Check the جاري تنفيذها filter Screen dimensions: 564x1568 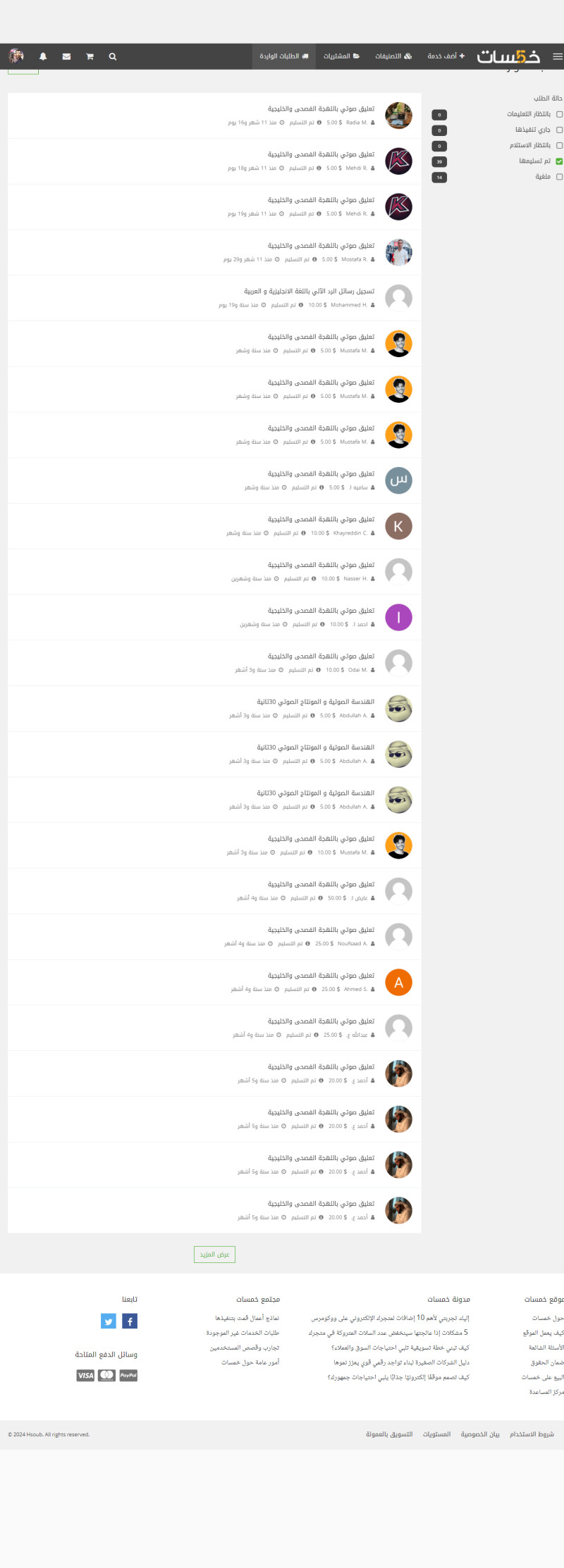tap(559, 130)
